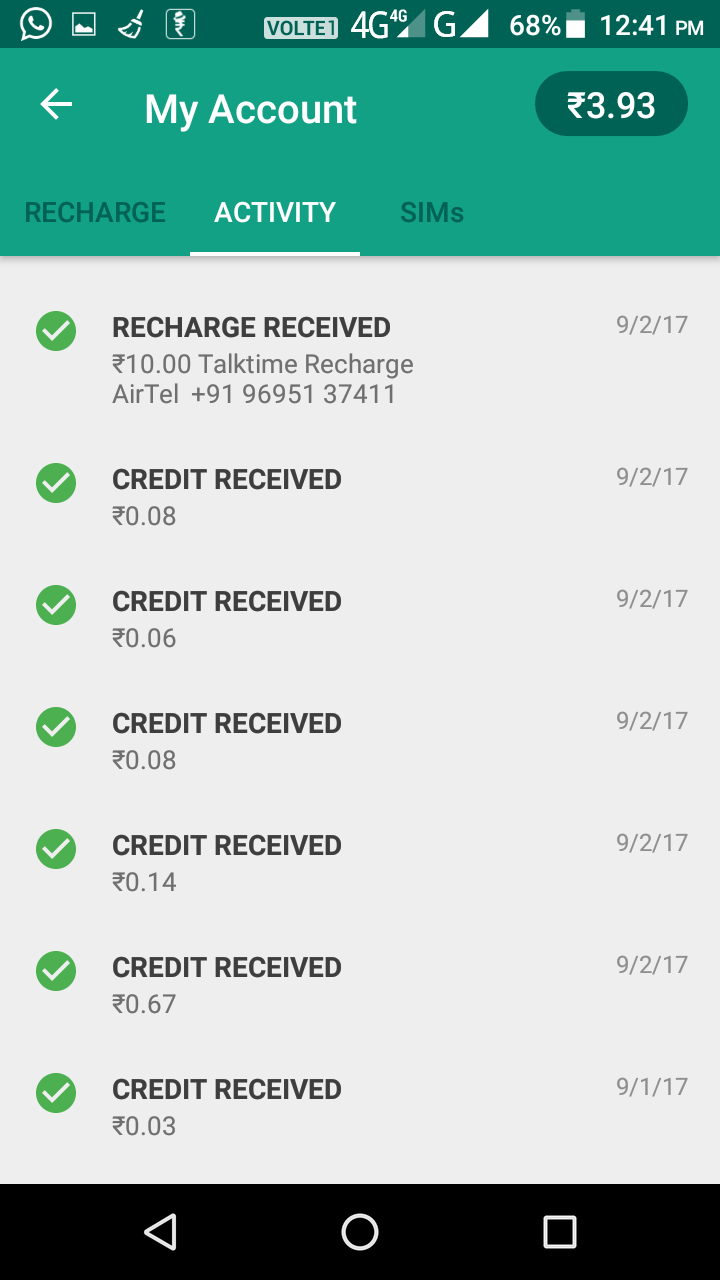Open the ₹3.93 balance button
The width and height of the screenshot is (720, 1280).
point(611,104)
